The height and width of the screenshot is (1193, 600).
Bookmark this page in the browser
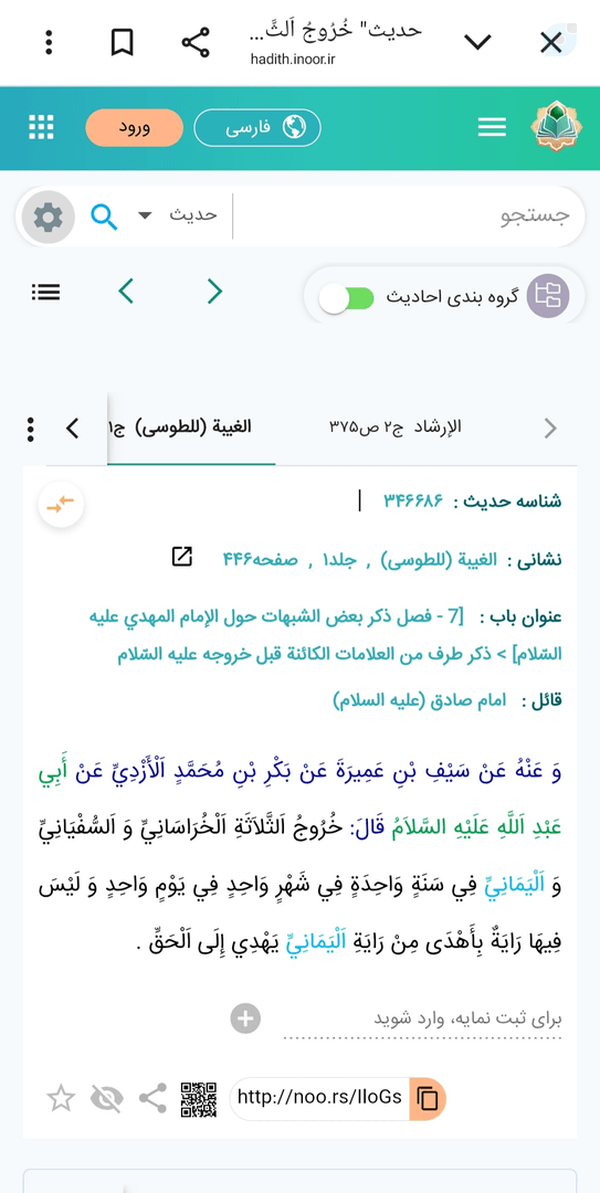[122, 43]
